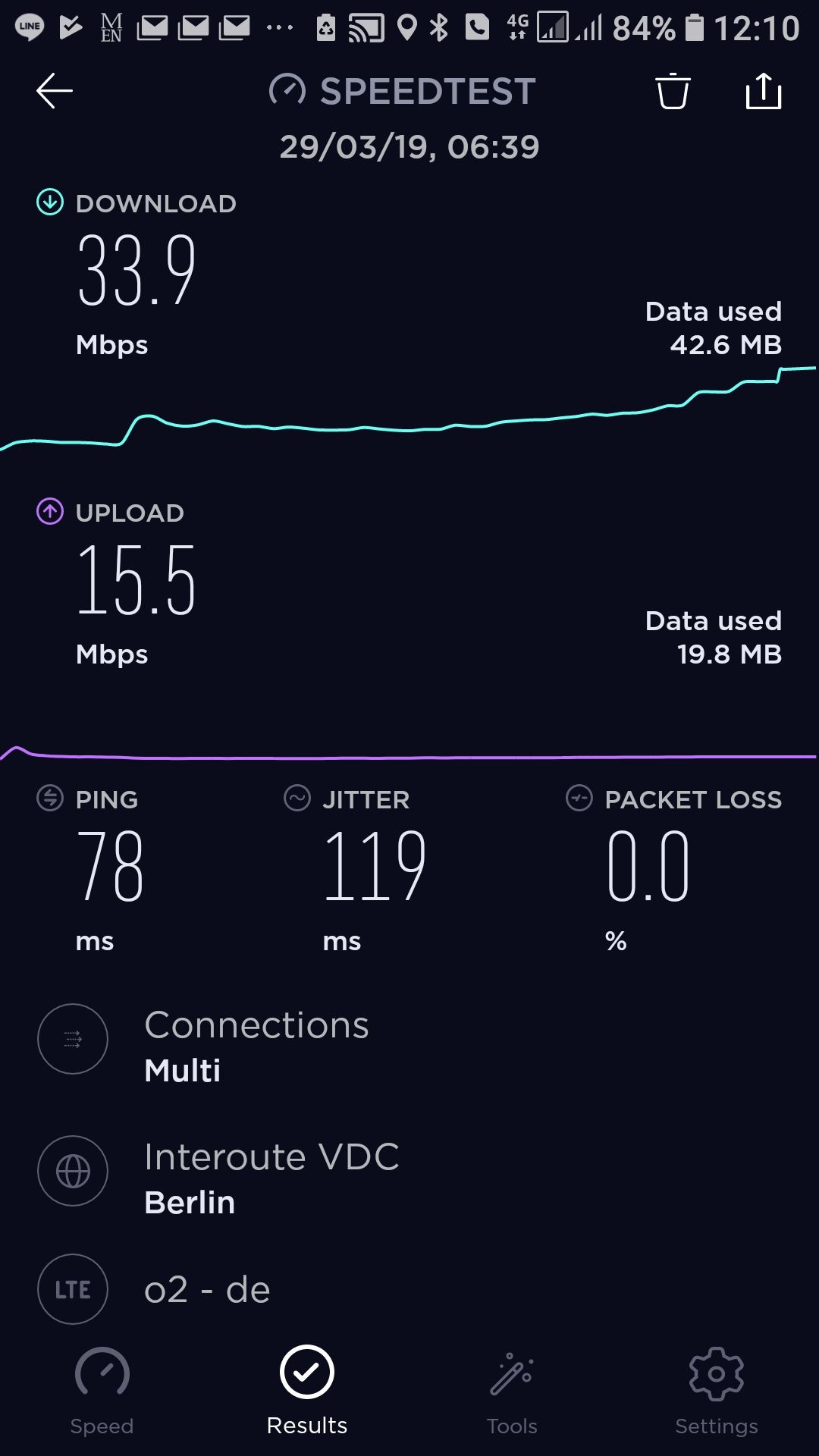Select the o2 - de provider entry
Viewport: 819px width, 1456px height.
pyautogui.click(x=206, y=1289)
